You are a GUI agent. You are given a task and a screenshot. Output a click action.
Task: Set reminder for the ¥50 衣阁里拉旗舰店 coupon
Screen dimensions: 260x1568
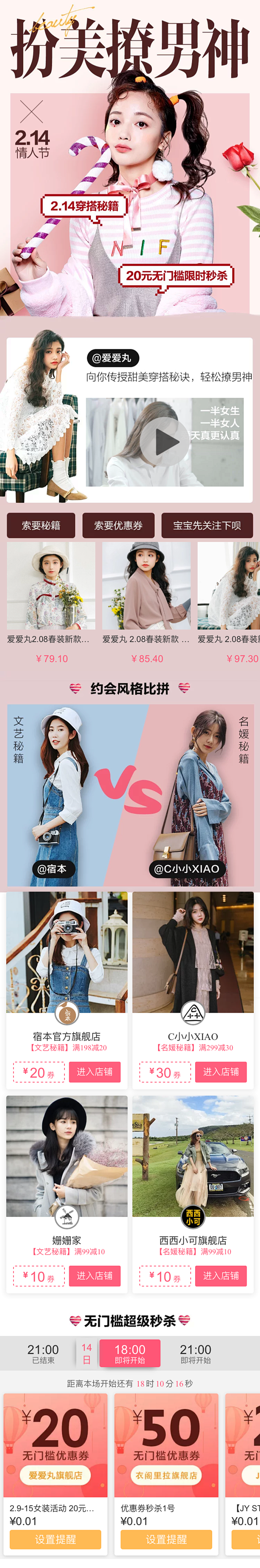[x=166, y=1539]
